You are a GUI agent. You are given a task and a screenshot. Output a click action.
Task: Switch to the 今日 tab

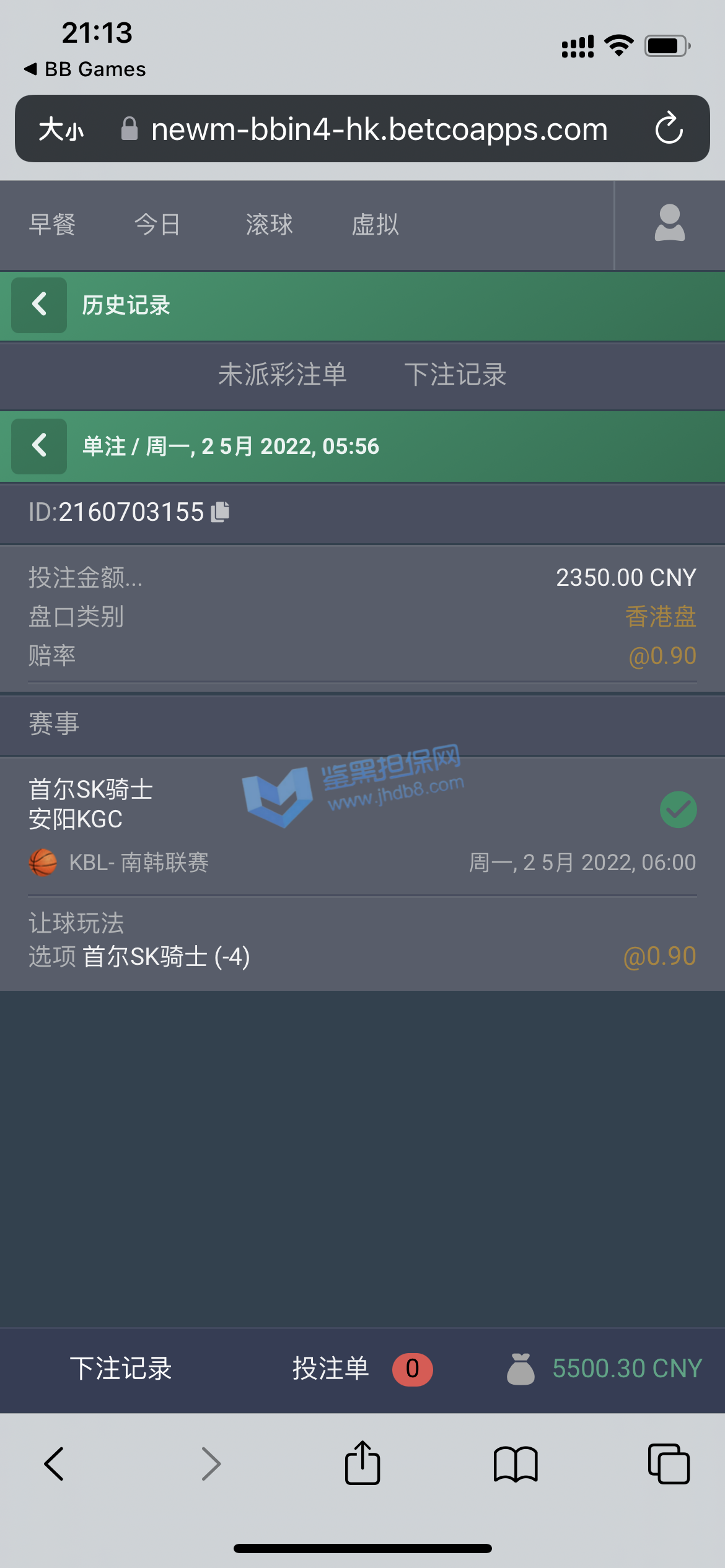(x=157, y=224)
